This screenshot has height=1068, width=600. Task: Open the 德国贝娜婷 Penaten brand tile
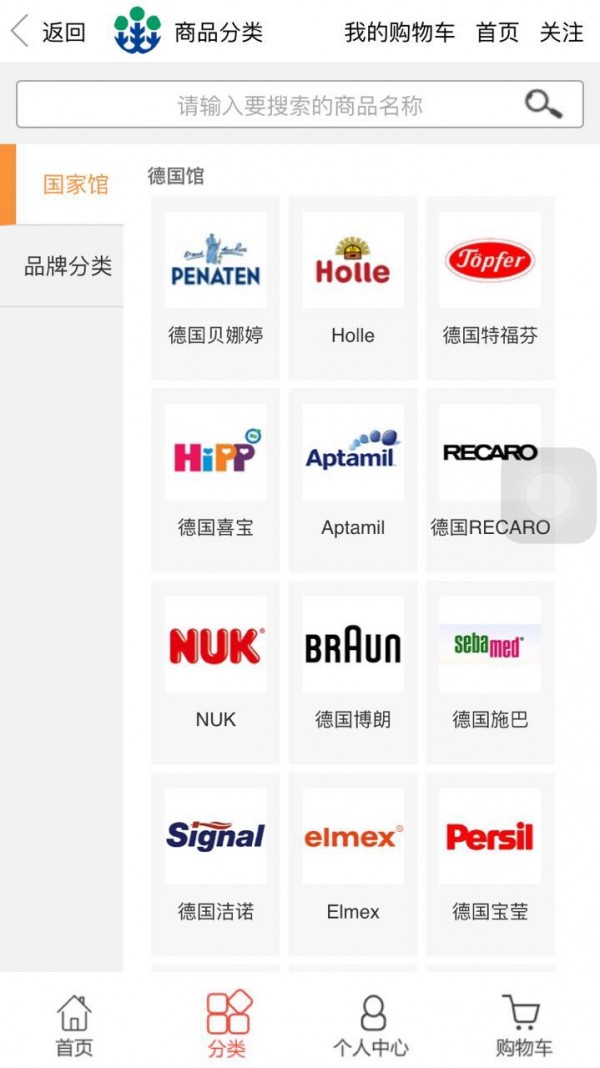pyautogui.click(x=215, y=287)
